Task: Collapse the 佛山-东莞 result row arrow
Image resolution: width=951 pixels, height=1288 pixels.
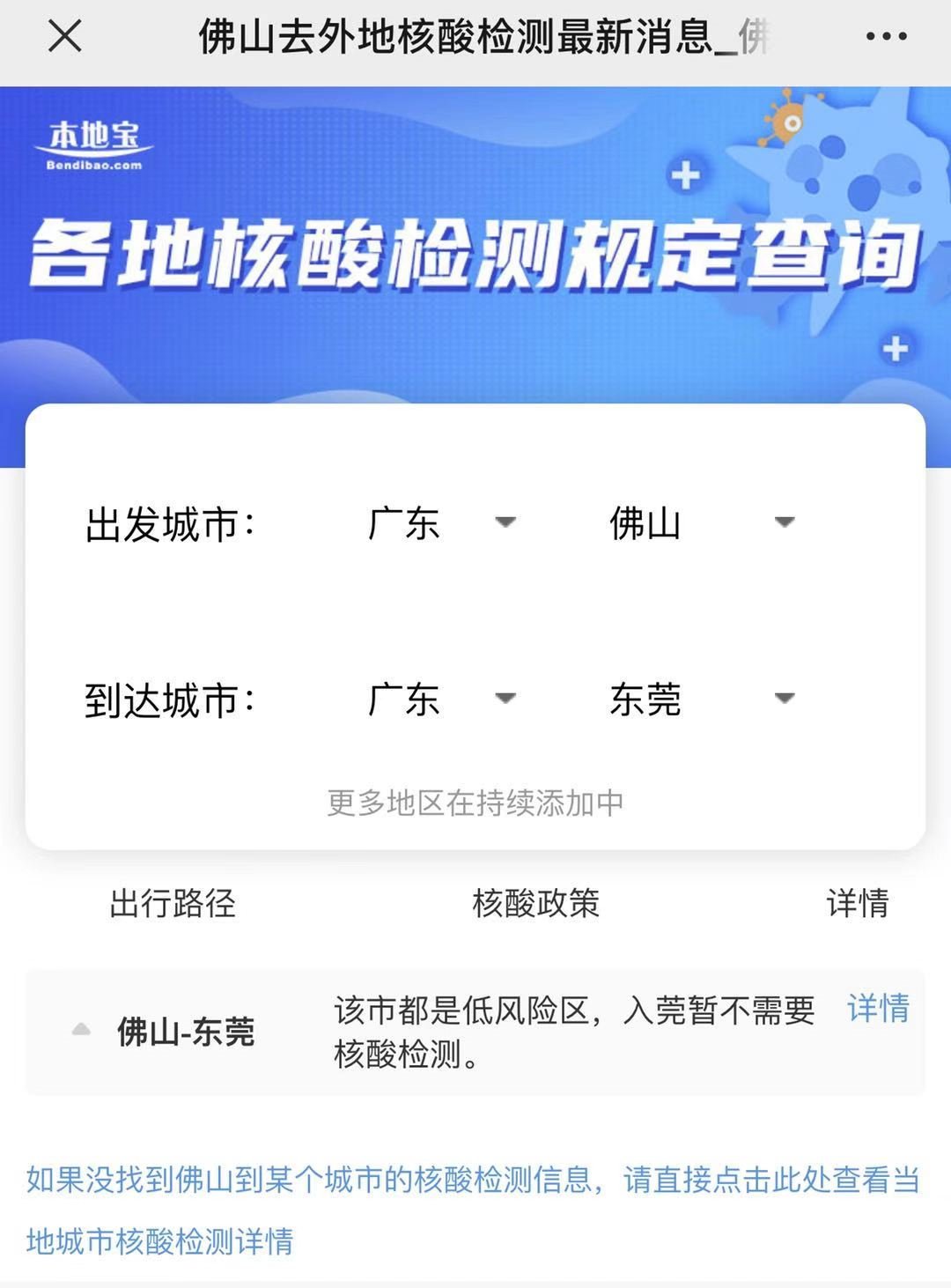Action: click(x=81, y=1029)
